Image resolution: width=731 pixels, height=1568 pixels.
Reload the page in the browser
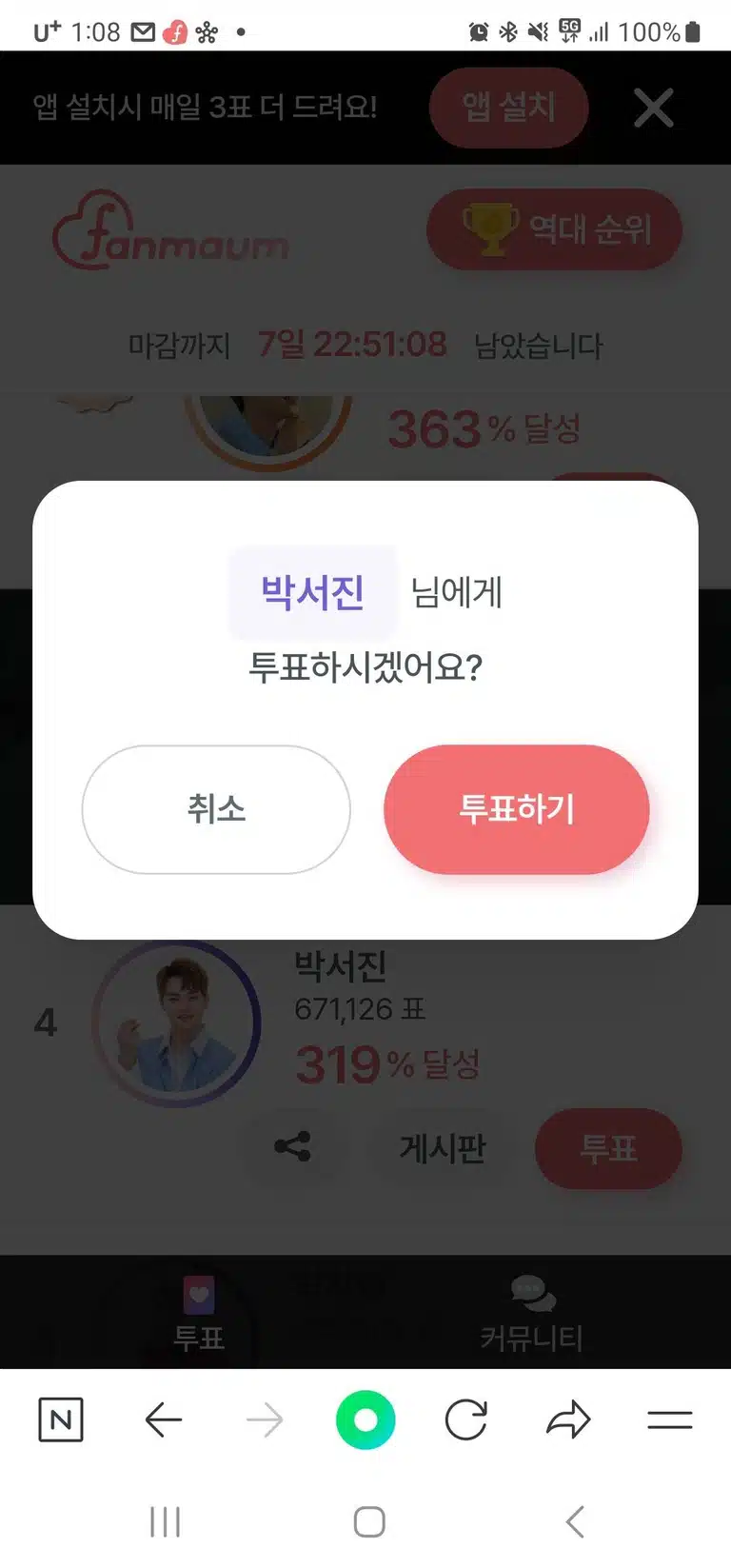466,1420
